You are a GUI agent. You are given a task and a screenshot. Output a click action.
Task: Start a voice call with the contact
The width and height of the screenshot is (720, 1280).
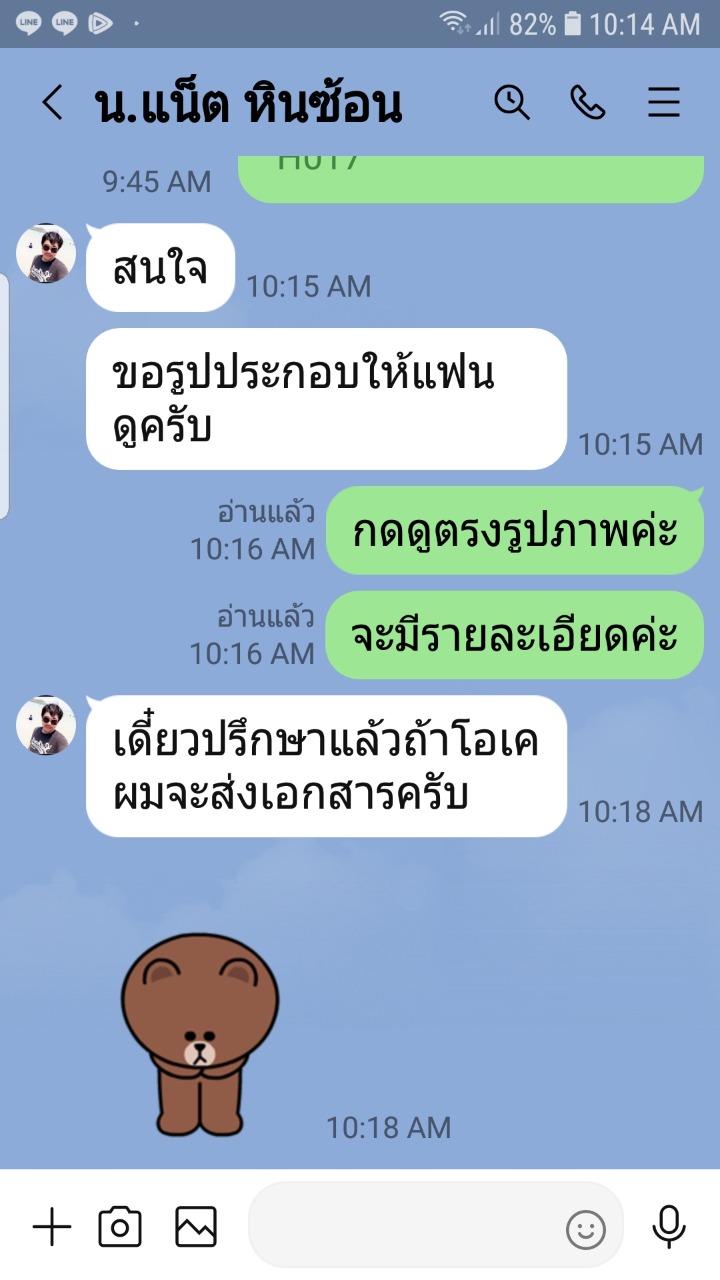pos(588,102)
